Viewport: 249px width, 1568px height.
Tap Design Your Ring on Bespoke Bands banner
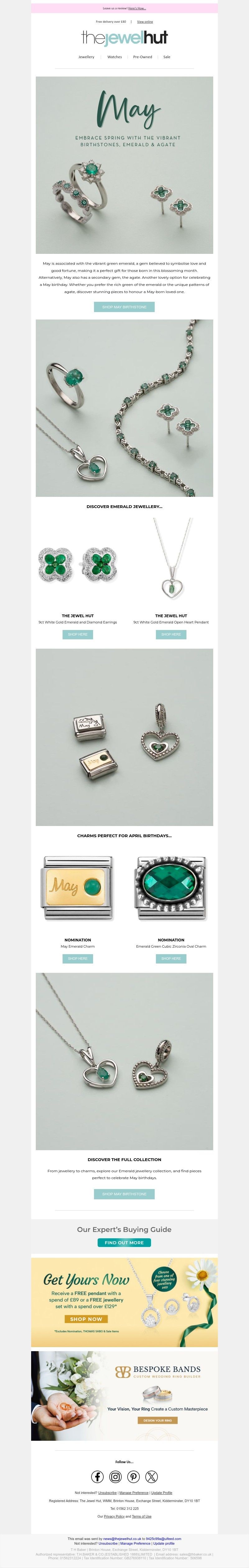158,1420
